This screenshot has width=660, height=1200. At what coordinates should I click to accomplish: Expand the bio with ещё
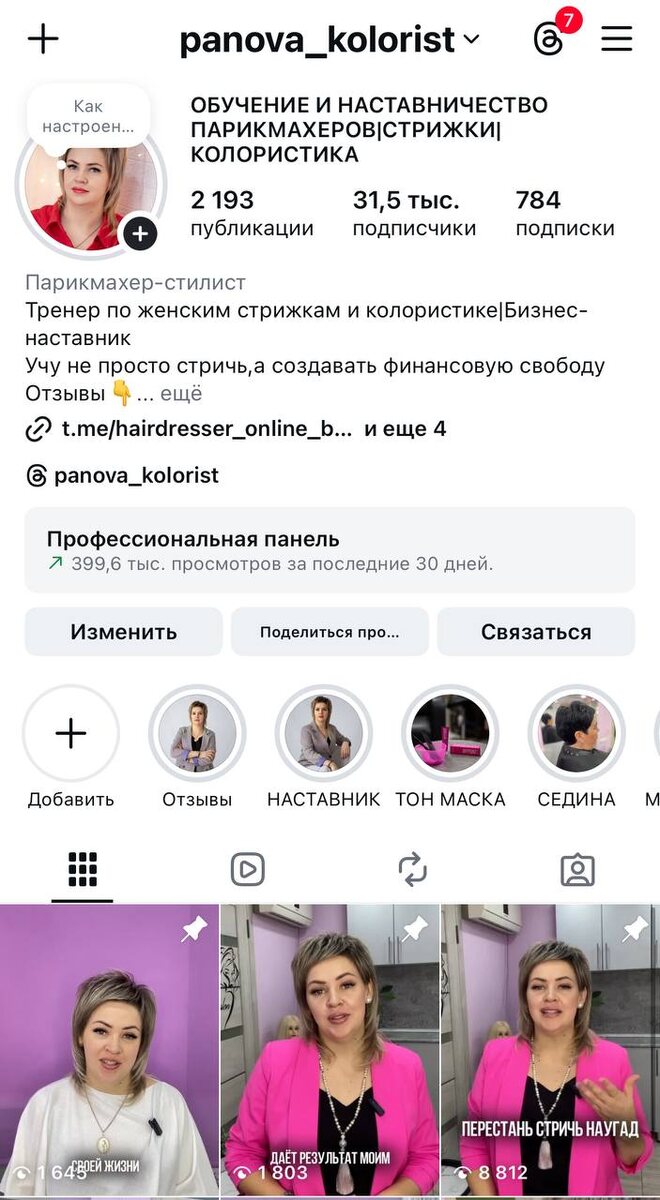tap(181, 394)
